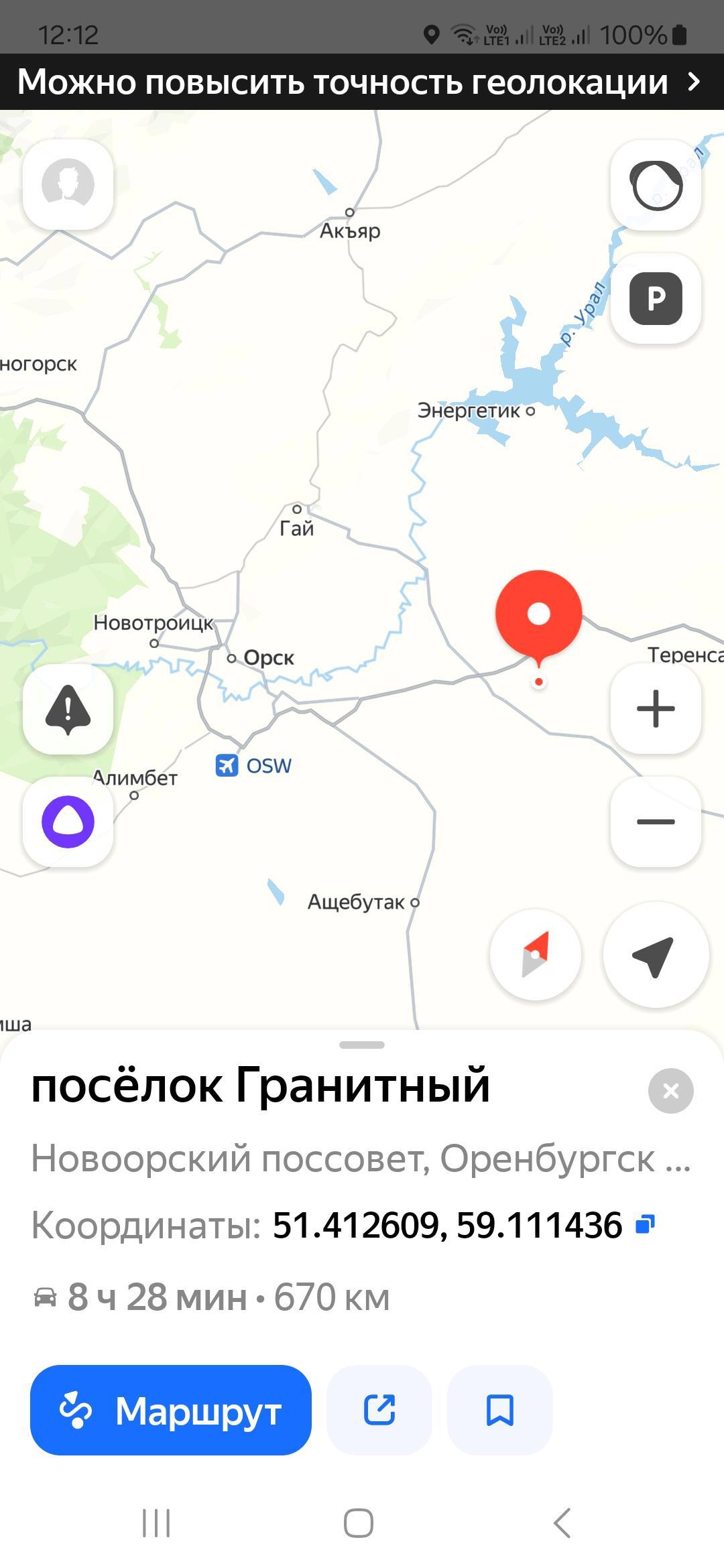The height and width of the screenshot is (1568, 724).
Task: Close the посёлок Гранитный card
Action: point(670,1091)
